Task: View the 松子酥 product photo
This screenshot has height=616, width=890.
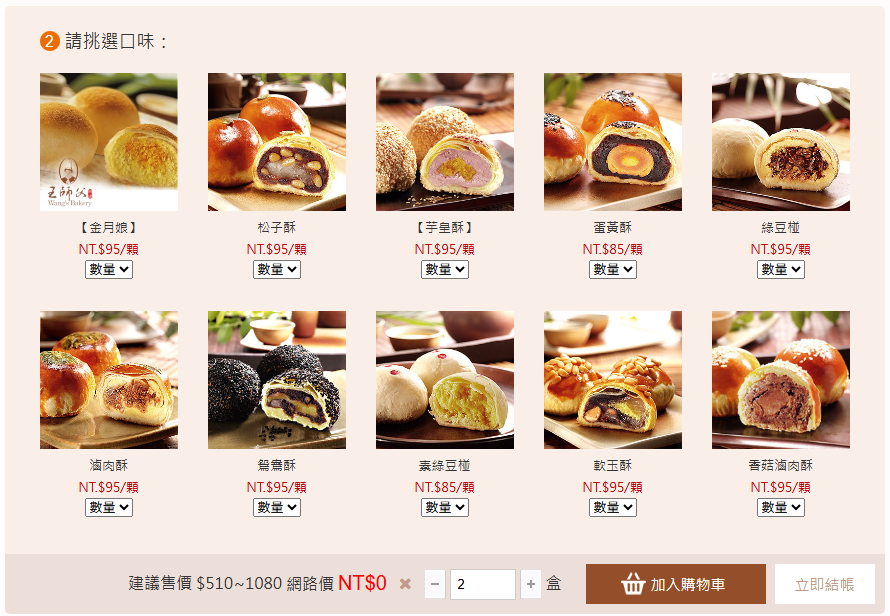Action: tap(277, 142)
